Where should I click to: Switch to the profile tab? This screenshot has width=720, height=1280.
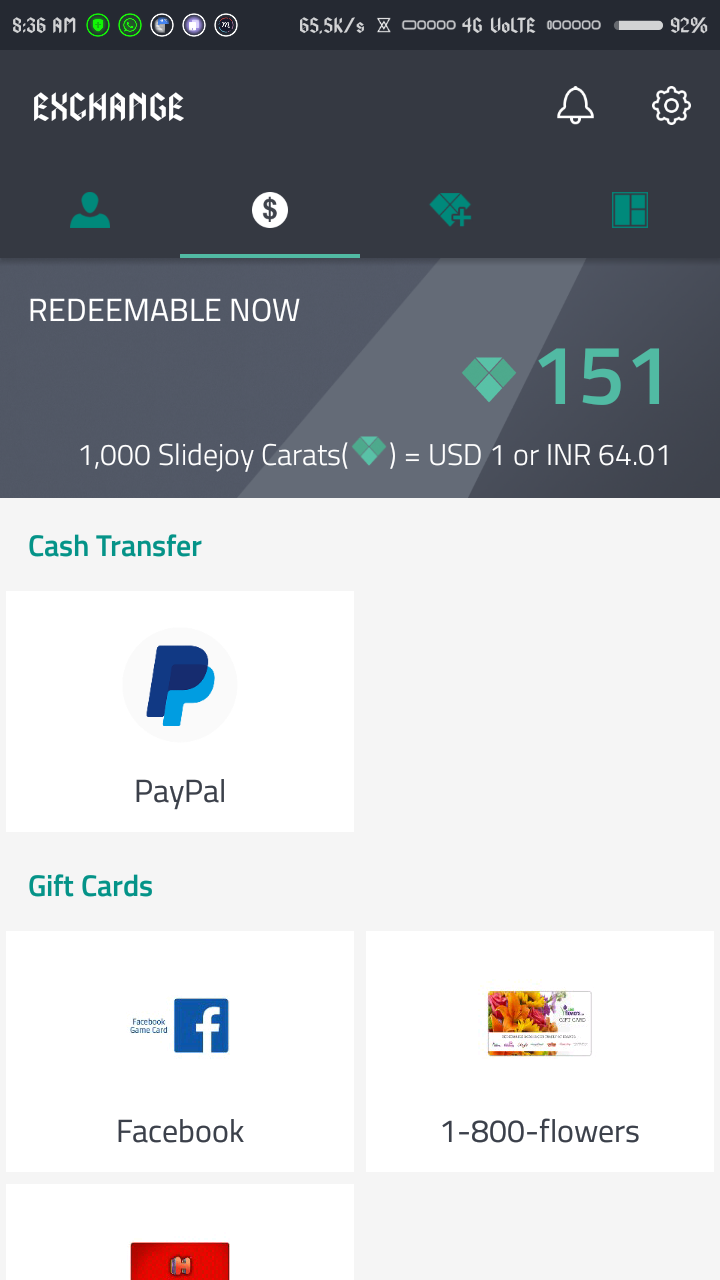tap(90, 210)
